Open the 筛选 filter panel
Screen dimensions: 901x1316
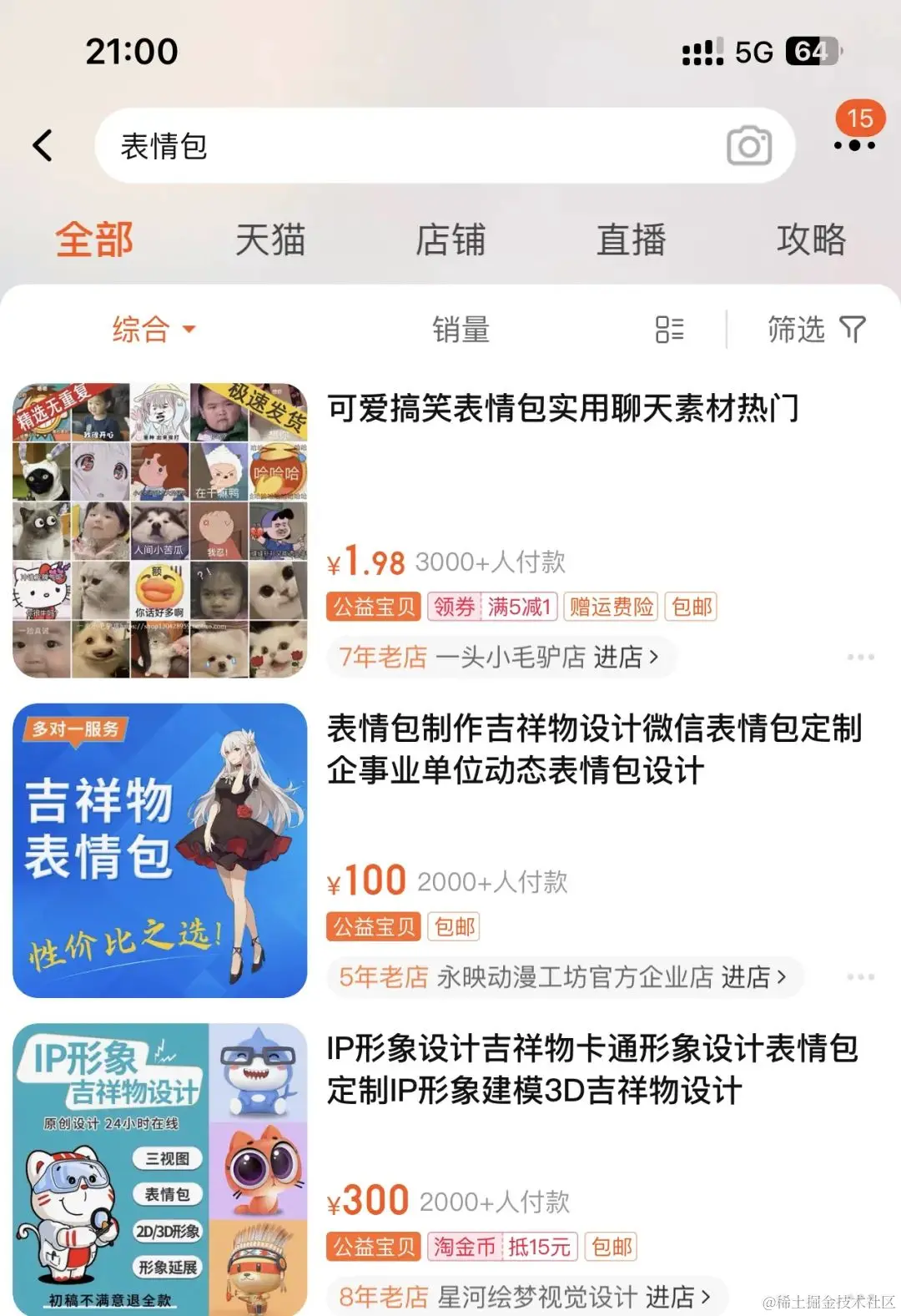[x=816, y=330]
